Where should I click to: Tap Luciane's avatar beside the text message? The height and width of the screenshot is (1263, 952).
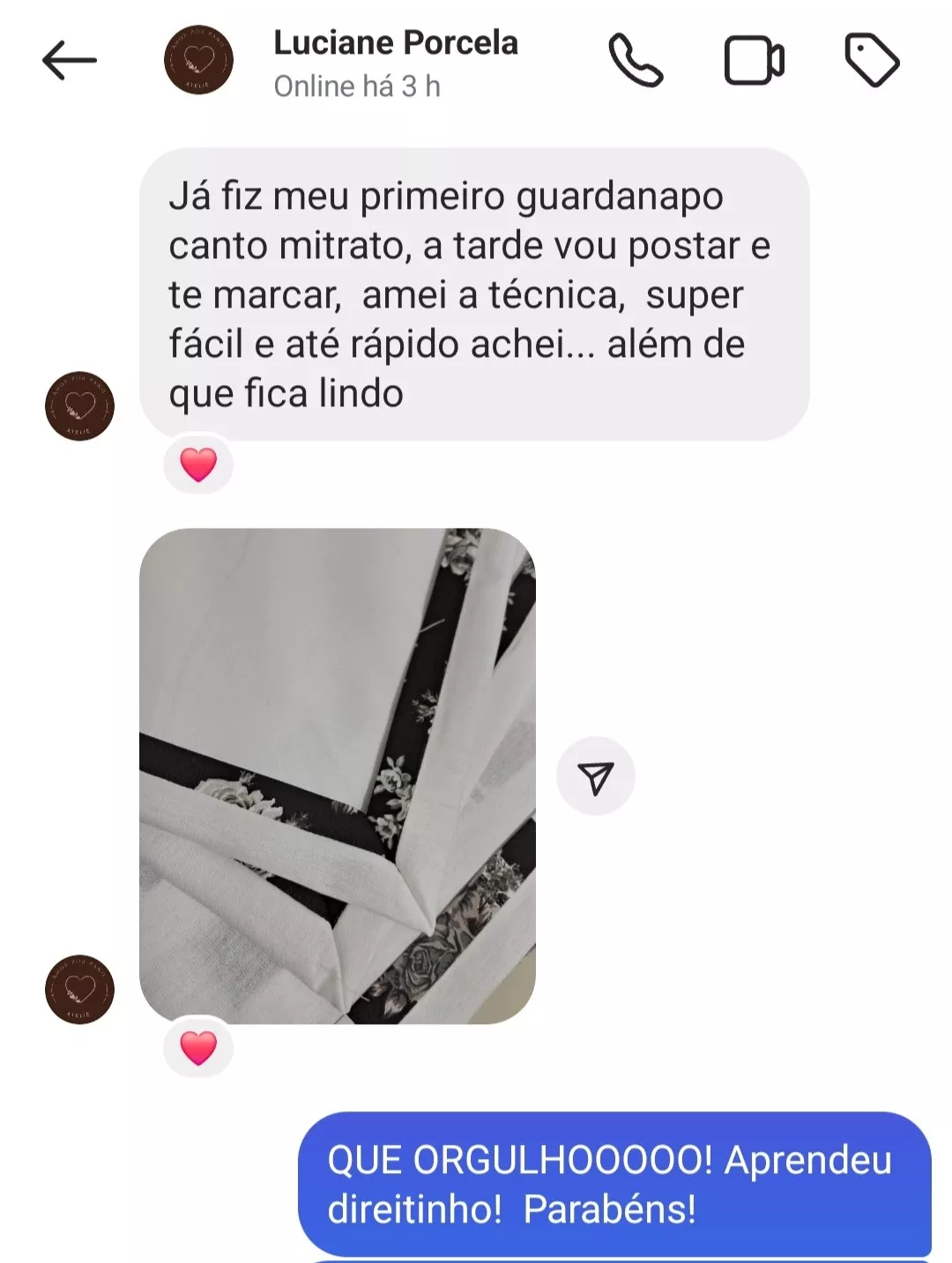click(79, 406)
